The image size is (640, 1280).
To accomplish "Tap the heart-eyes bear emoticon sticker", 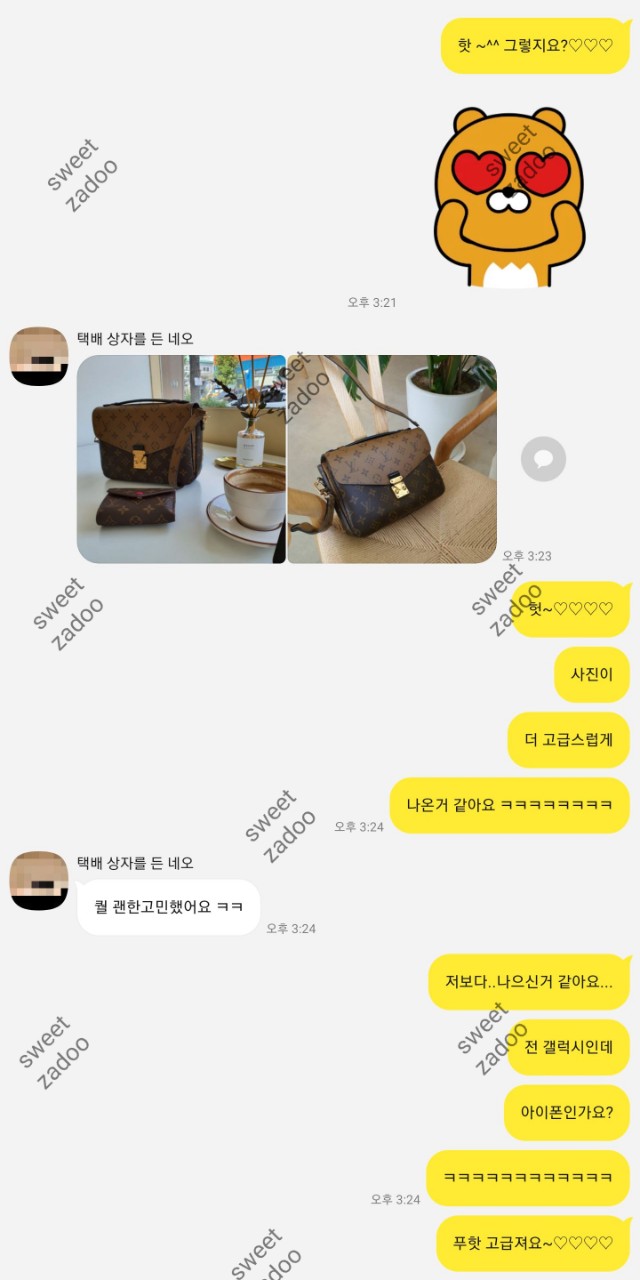I will click(510, 195).
